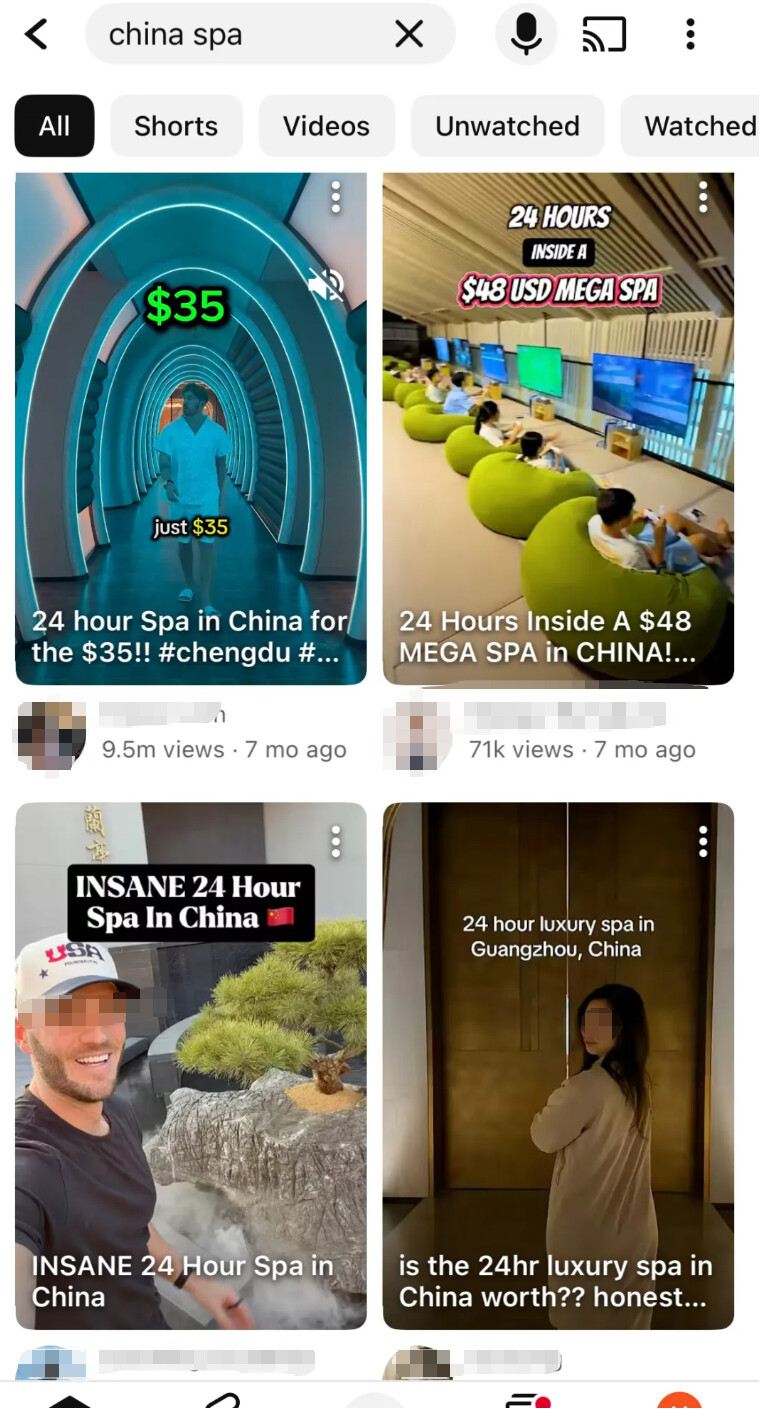Tap the microphone icon for voice search
Image resolution: width=771 pixels, height=1428 pixels.
click(525, 34)
